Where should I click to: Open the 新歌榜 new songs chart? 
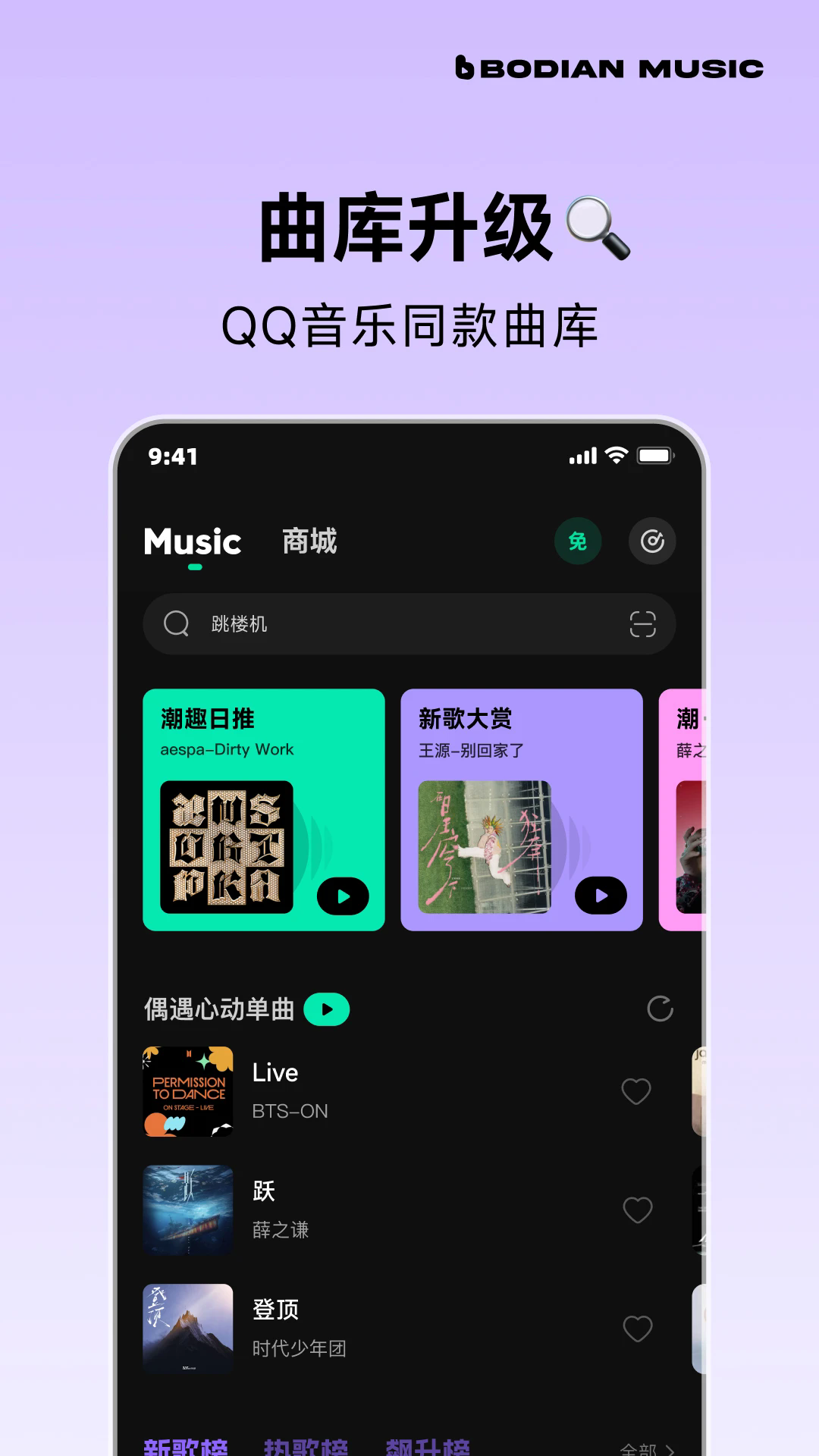(187, 1445)
